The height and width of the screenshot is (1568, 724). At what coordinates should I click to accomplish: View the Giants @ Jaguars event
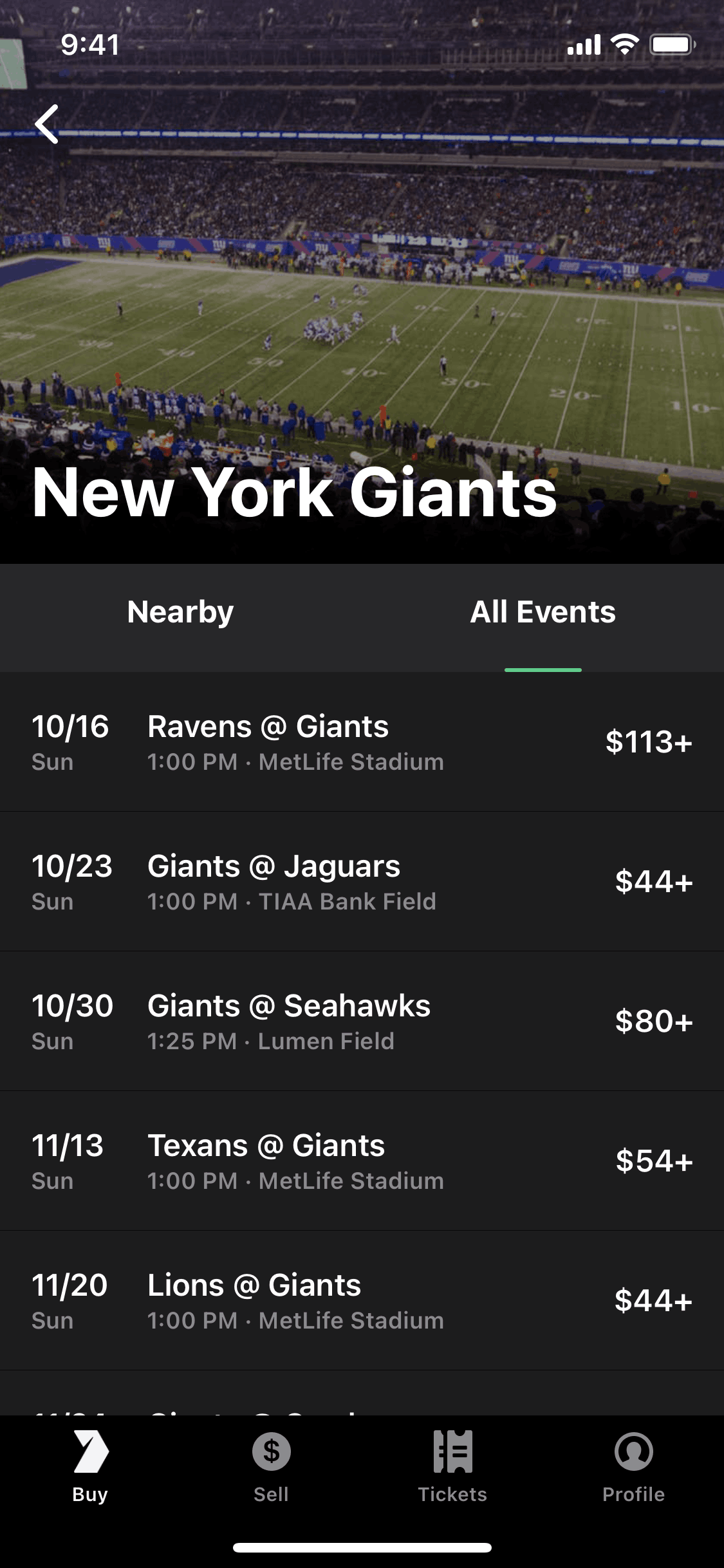tap(362, 882)
